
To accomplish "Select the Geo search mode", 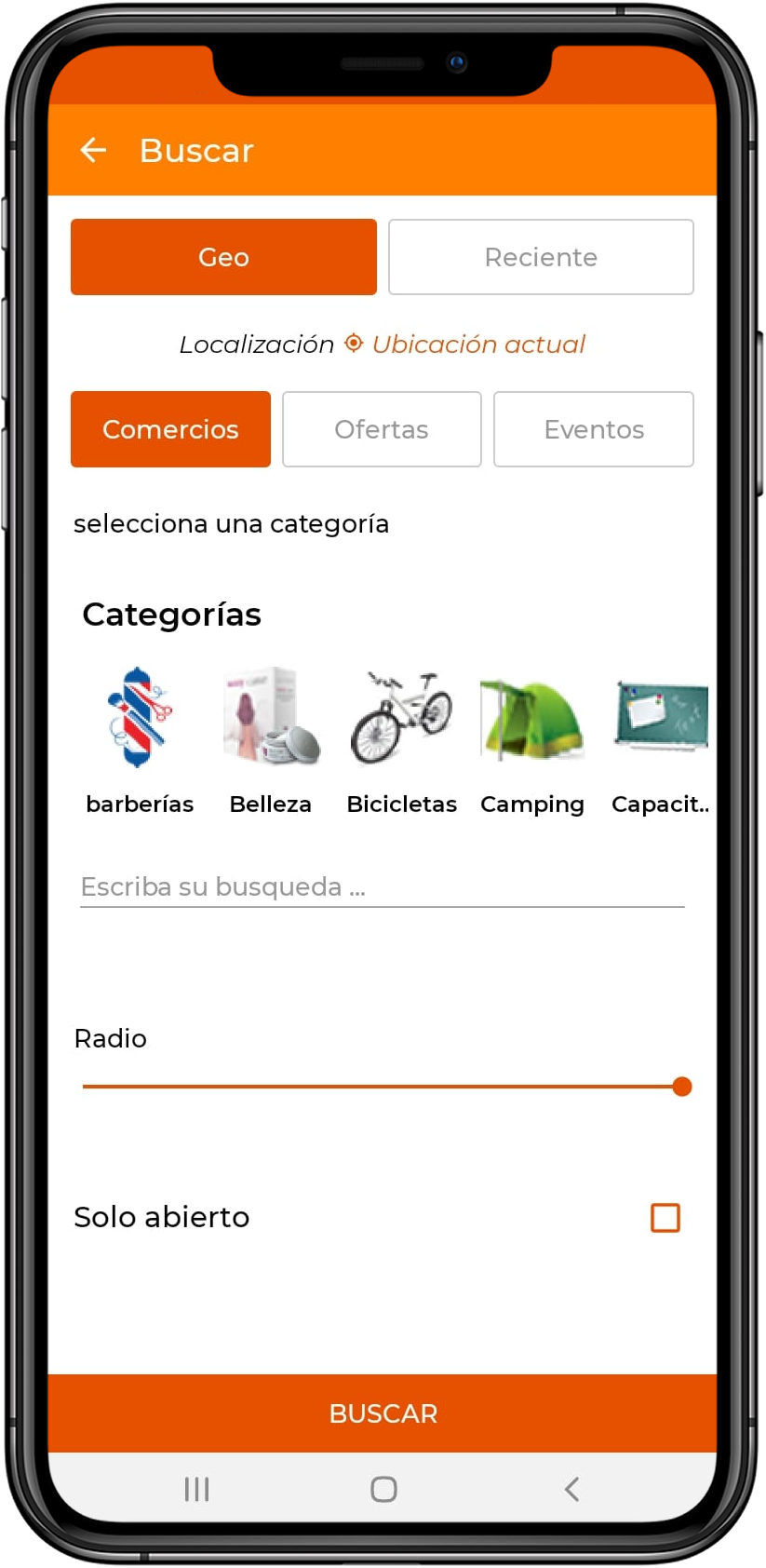I will click(223, 257).
